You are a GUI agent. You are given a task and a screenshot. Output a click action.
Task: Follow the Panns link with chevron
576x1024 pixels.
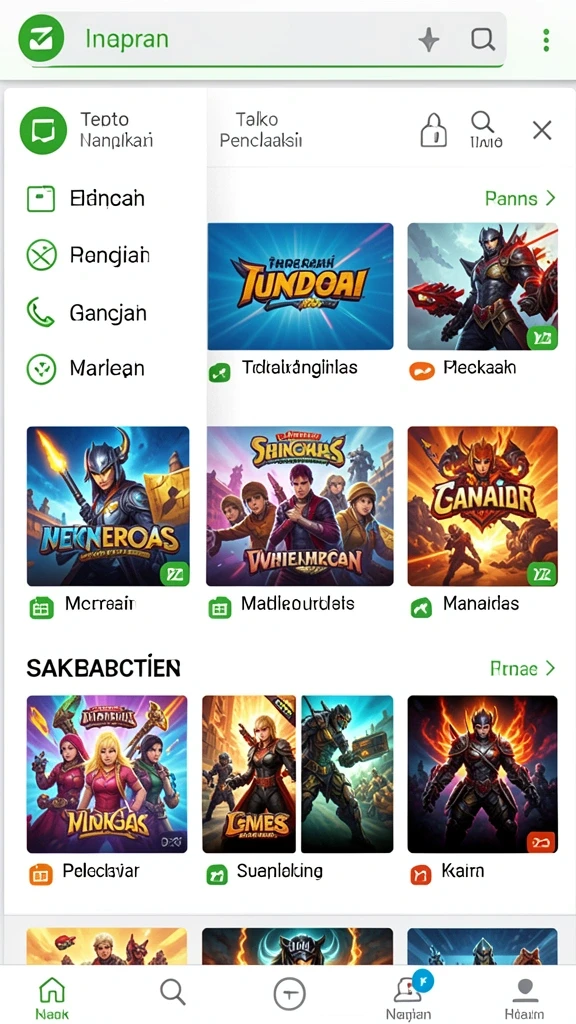[x=520, y=199]
